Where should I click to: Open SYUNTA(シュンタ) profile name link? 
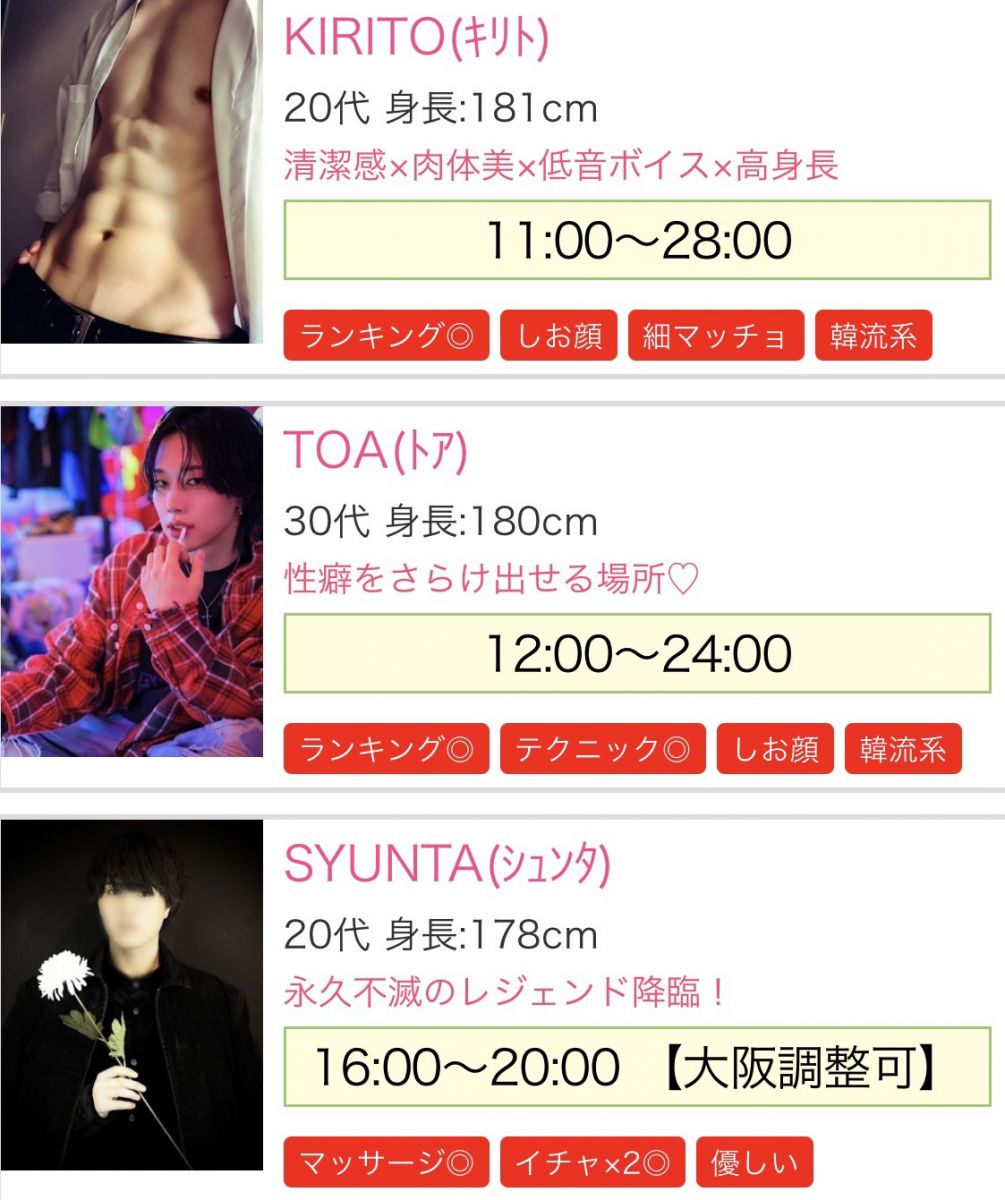447,865
